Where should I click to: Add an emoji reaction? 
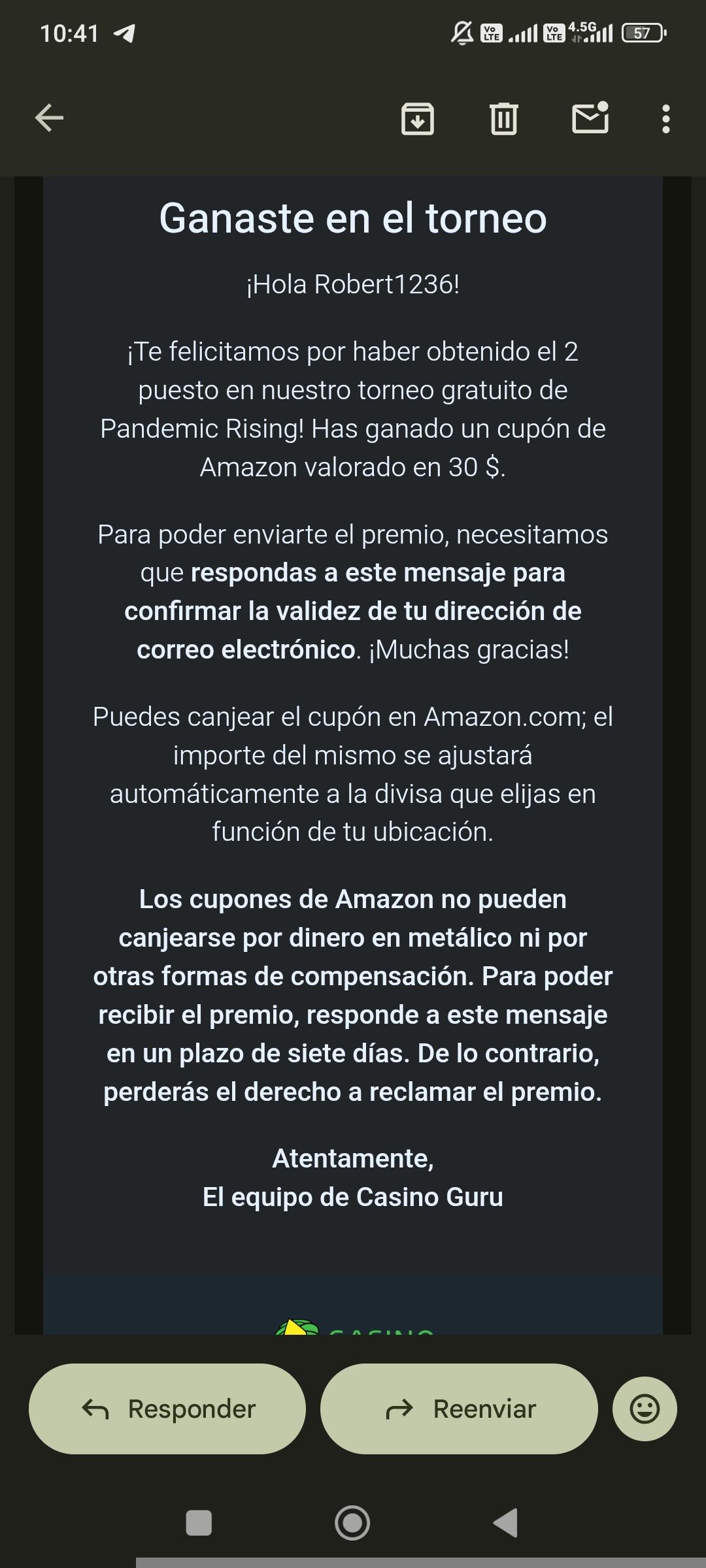(x=645, y=1409)
